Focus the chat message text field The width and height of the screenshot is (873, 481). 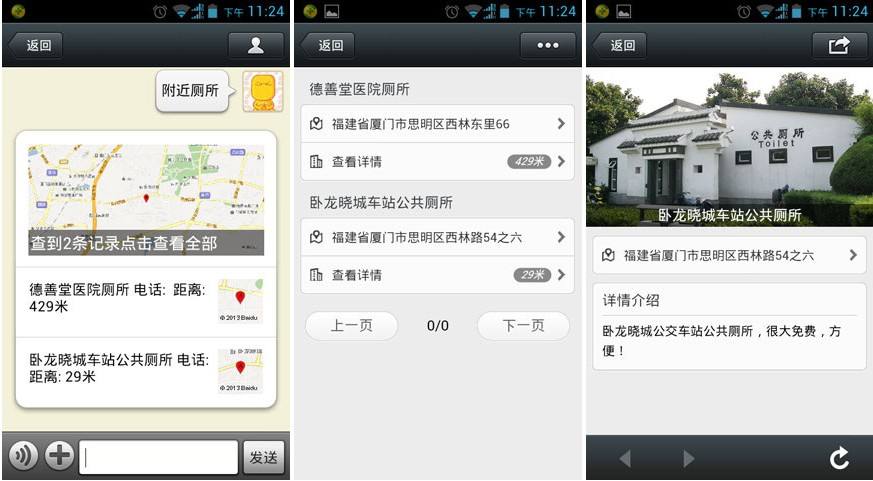[158, 457]
